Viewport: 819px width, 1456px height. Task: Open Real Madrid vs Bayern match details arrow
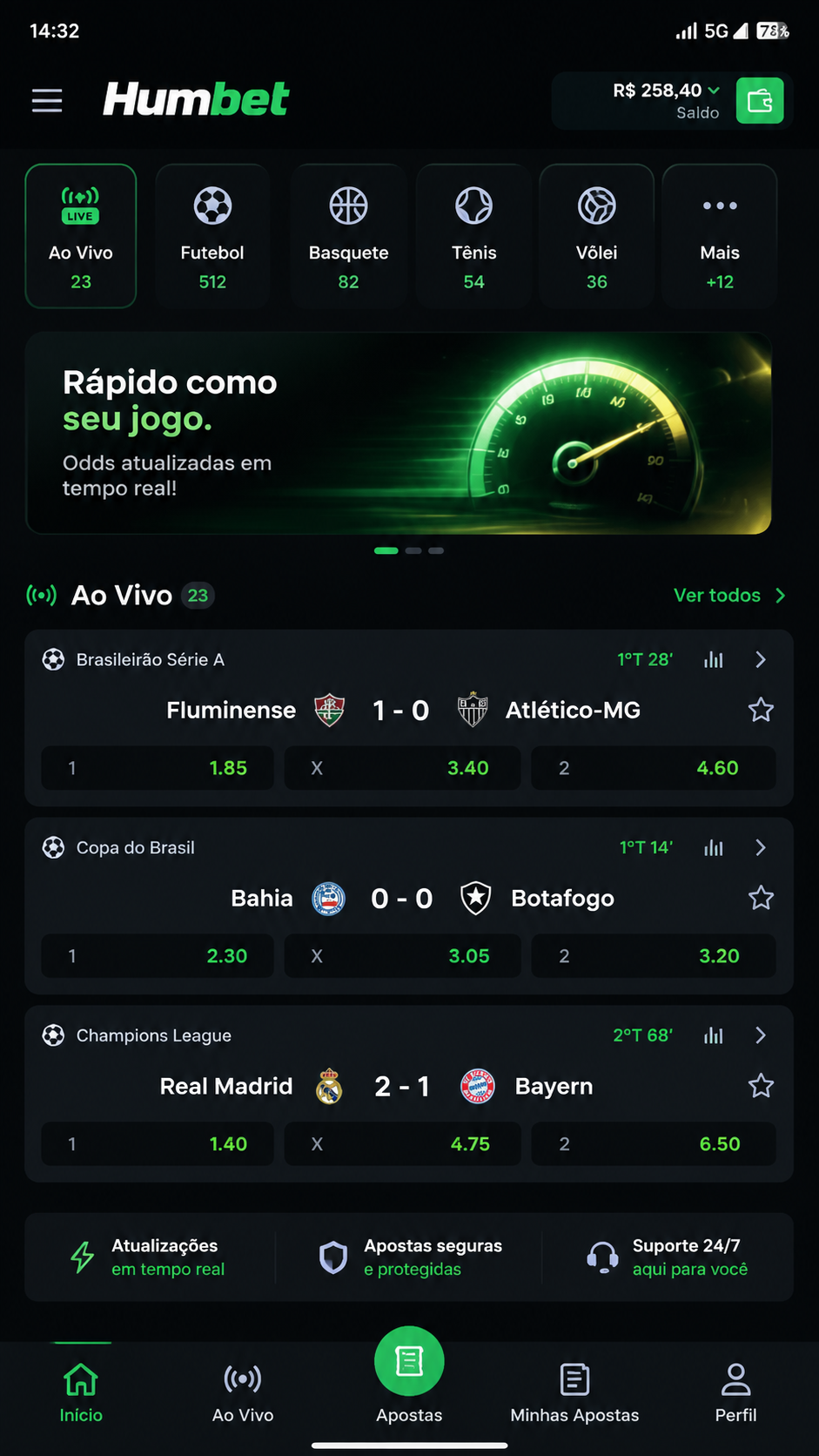click(761, 1035)
